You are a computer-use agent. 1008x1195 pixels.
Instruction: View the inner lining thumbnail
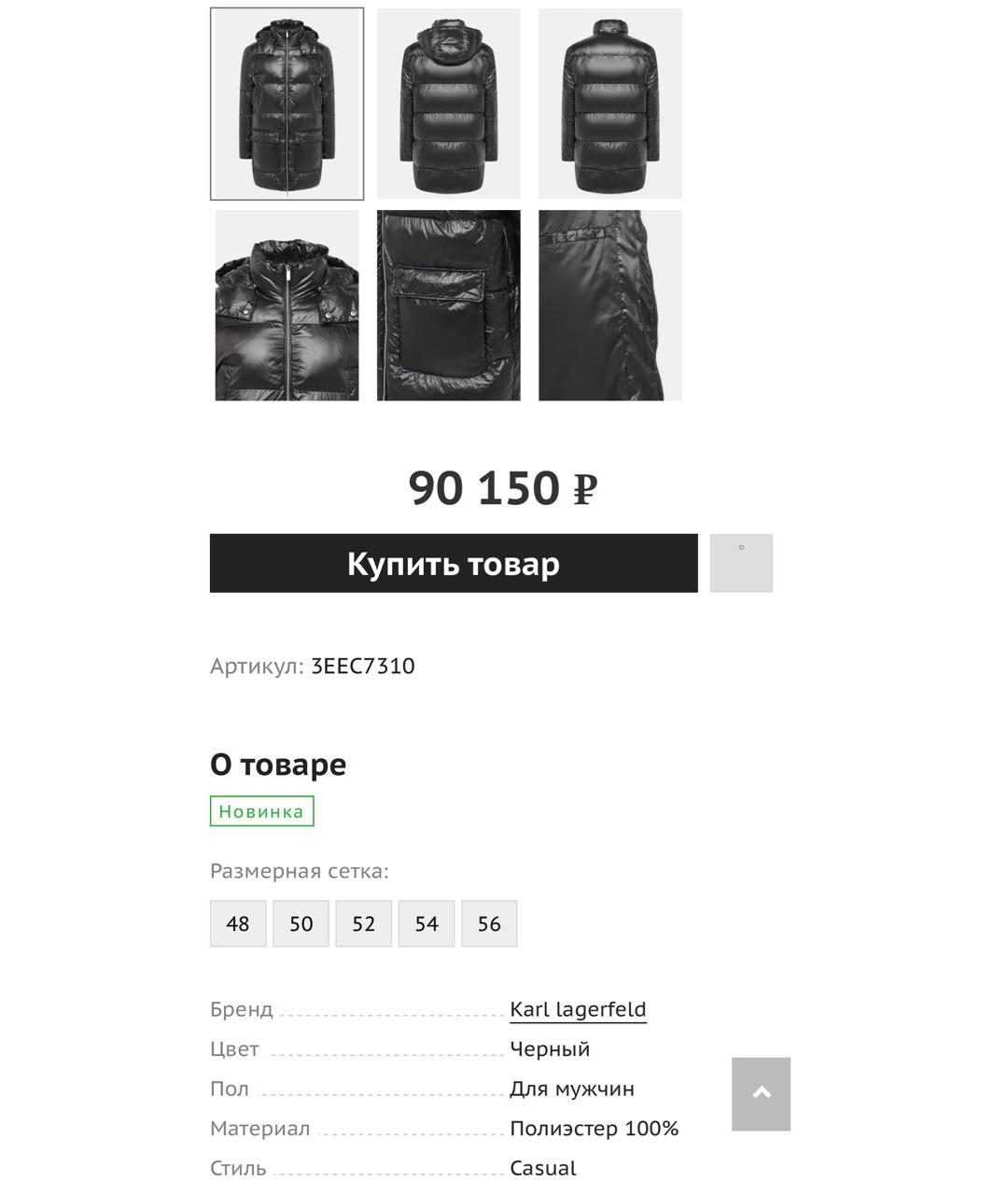[x=610, y=305]
